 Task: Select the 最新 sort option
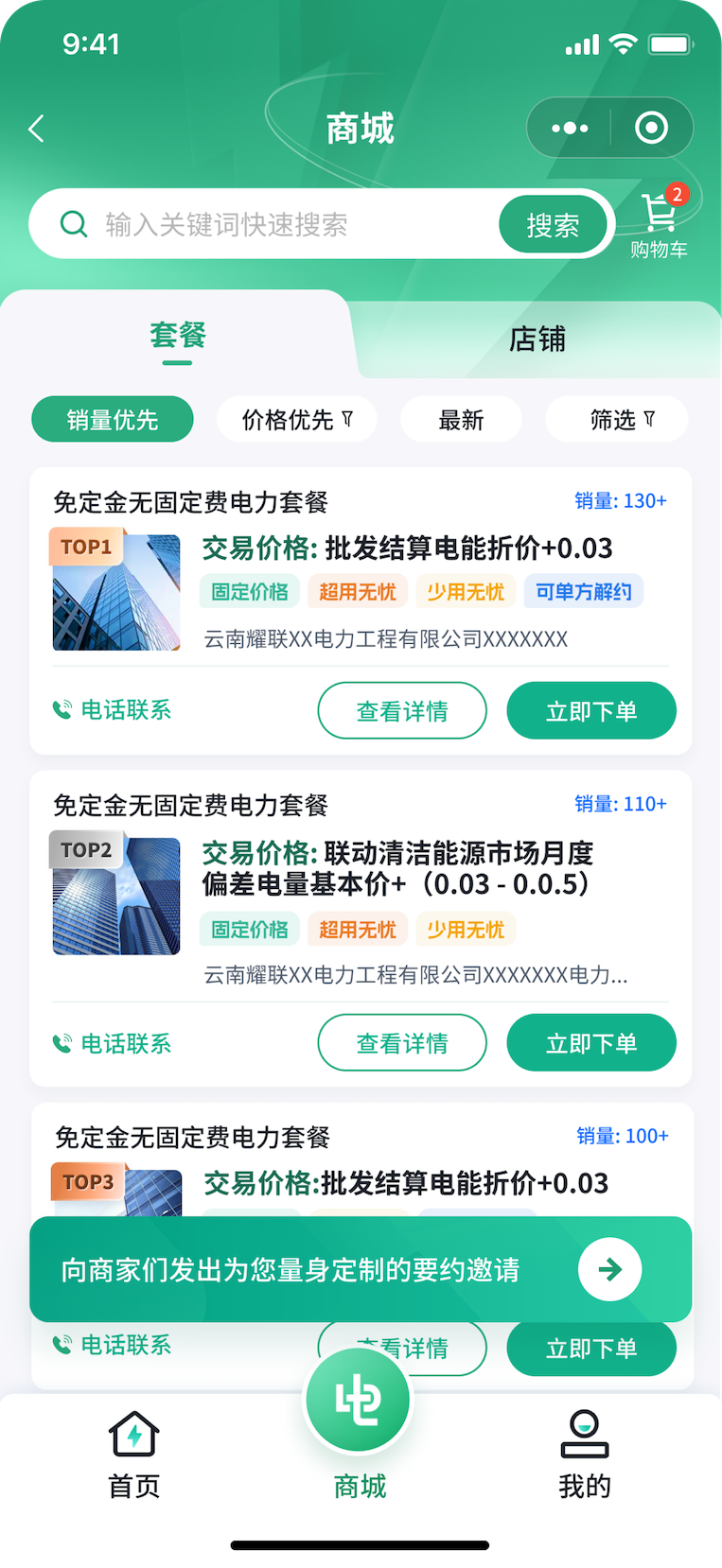[x=461, y=419]
